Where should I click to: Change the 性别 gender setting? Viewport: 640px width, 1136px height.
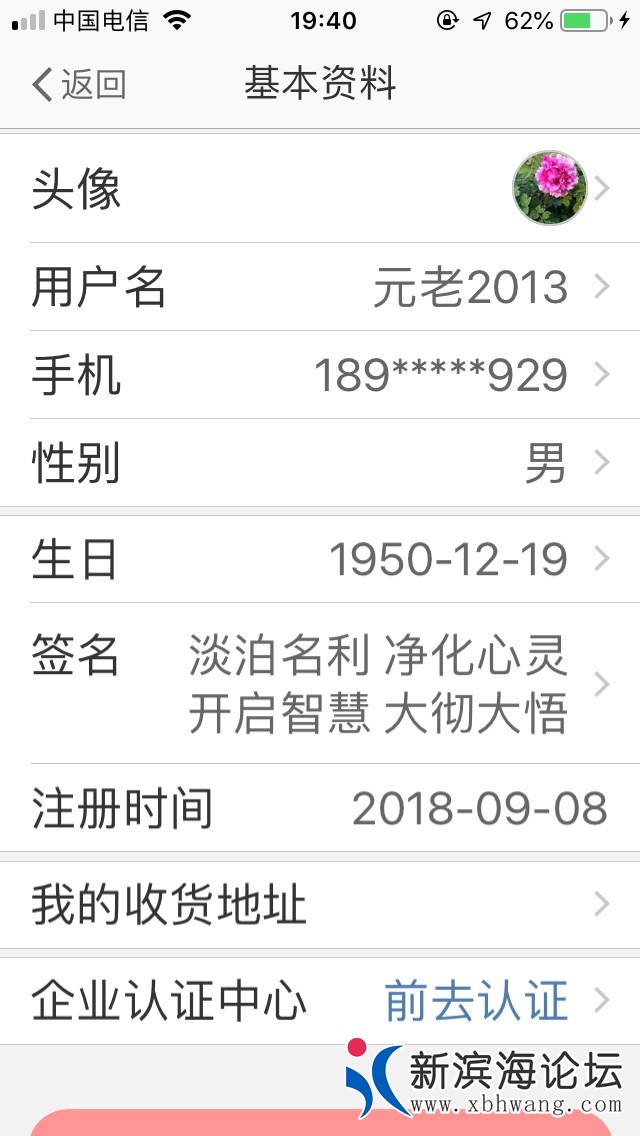[320, 463]
